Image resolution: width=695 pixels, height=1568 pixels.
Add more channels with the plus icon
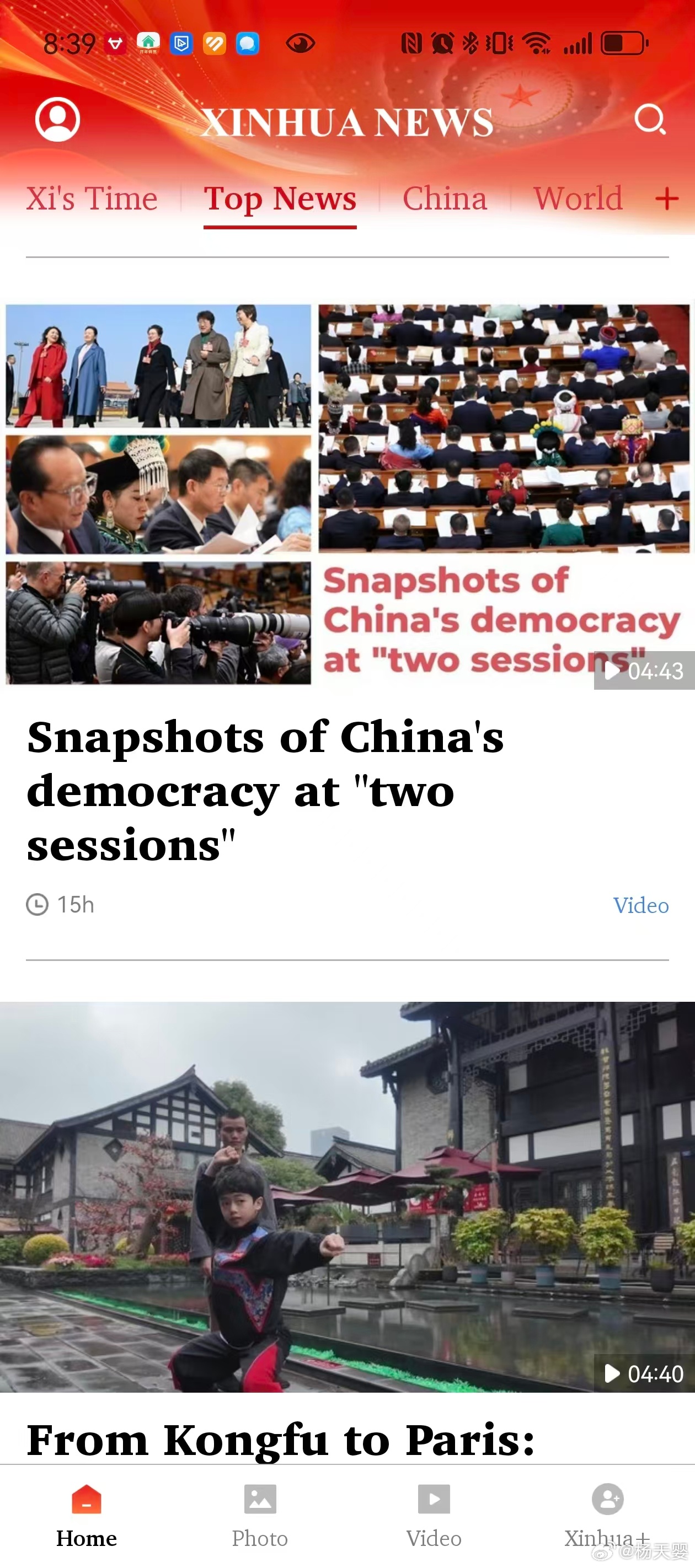(666, 199)
